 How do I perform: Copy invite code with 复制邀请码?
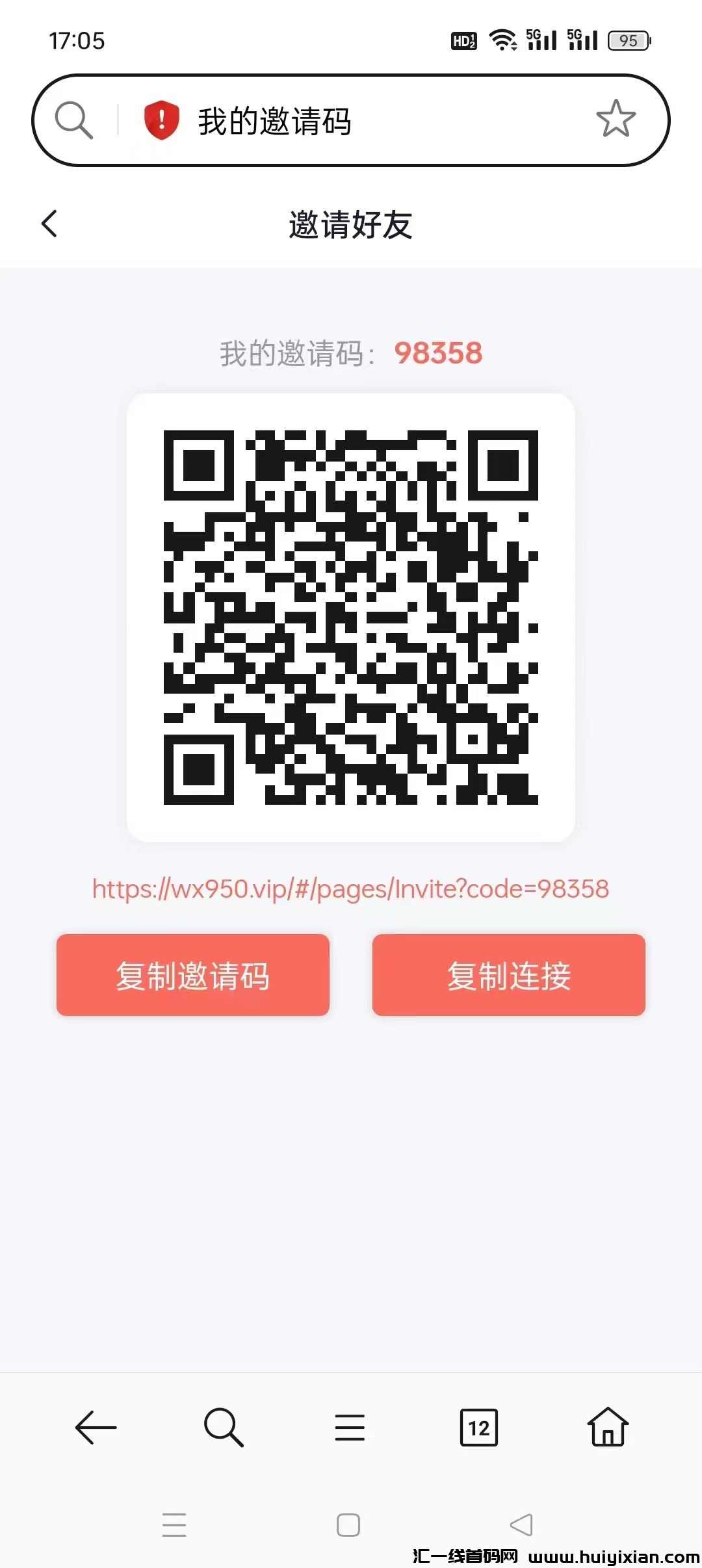(x=193, y=975)
